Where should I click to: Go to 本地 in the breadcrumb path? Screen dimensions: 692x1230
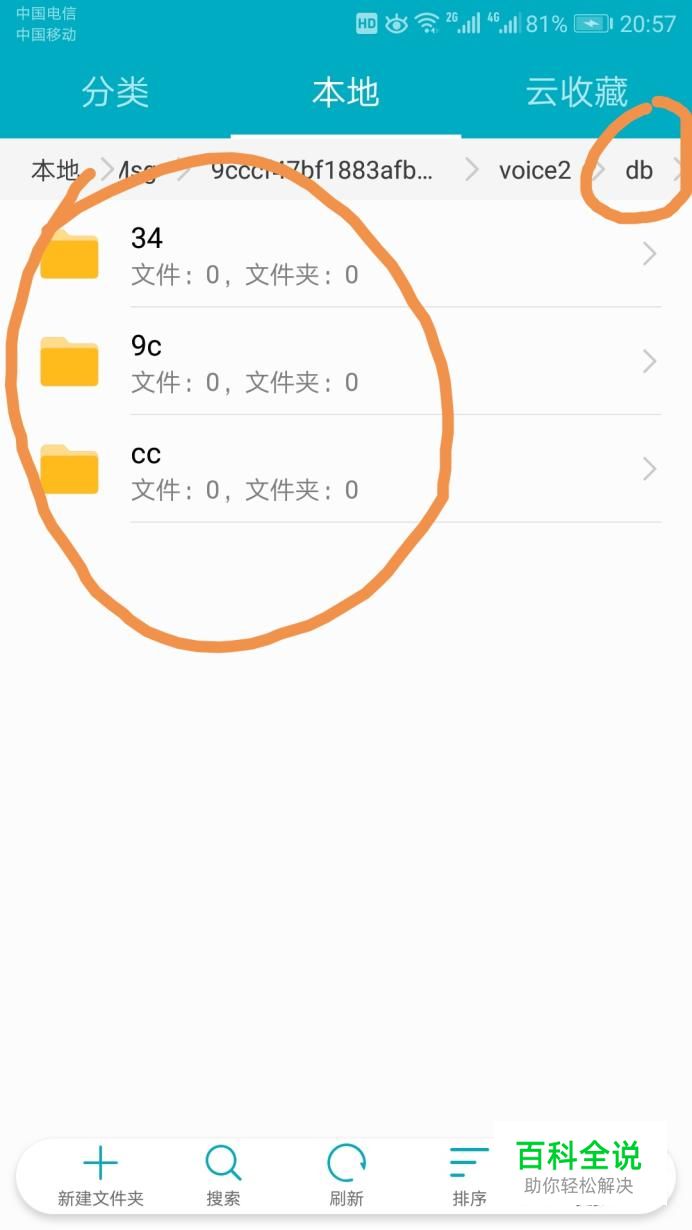pyautogui.click(x=55, y=170)
